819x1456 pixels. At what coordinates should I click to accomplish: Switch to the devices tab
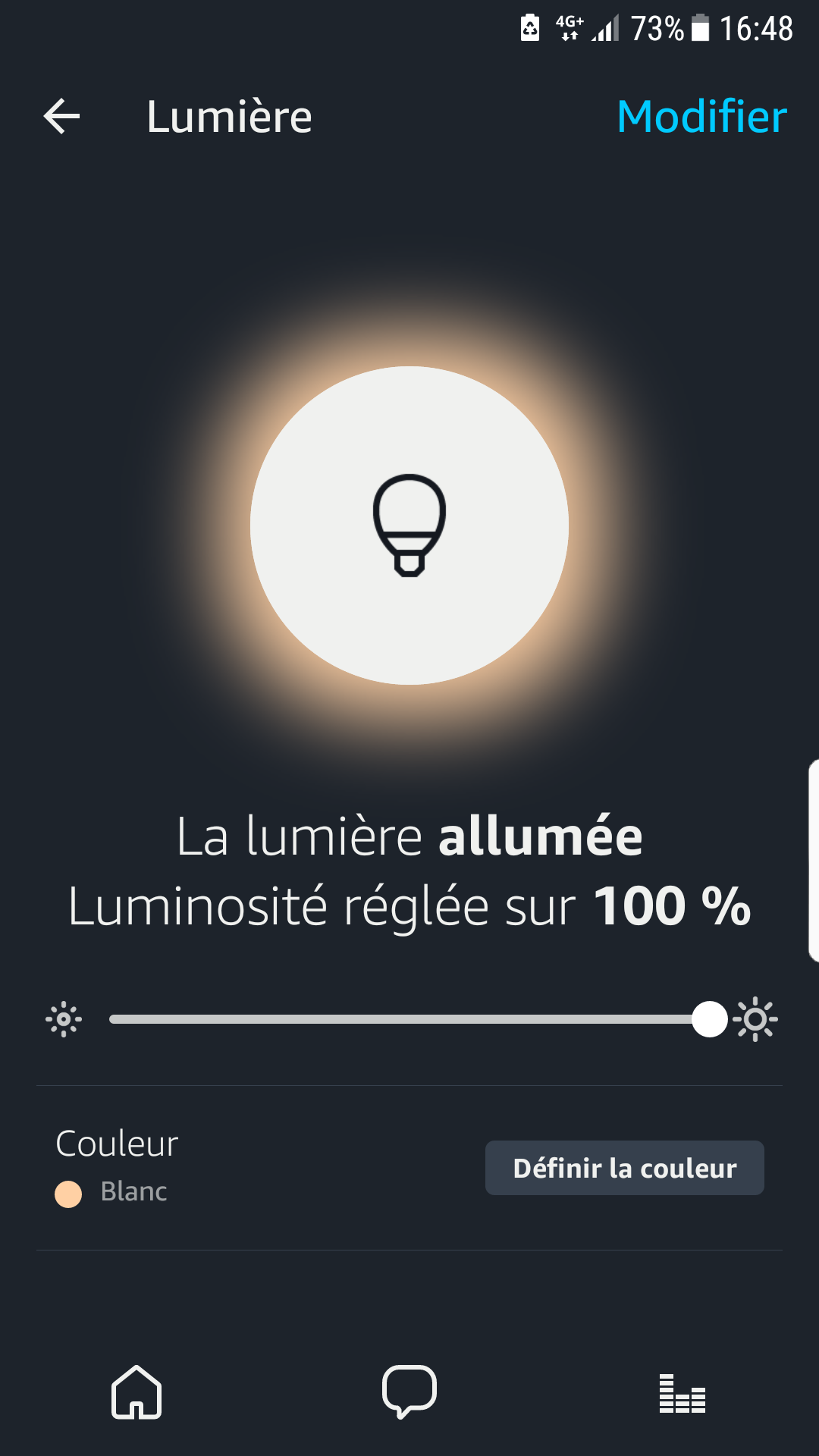click(x=682, y=1394)
